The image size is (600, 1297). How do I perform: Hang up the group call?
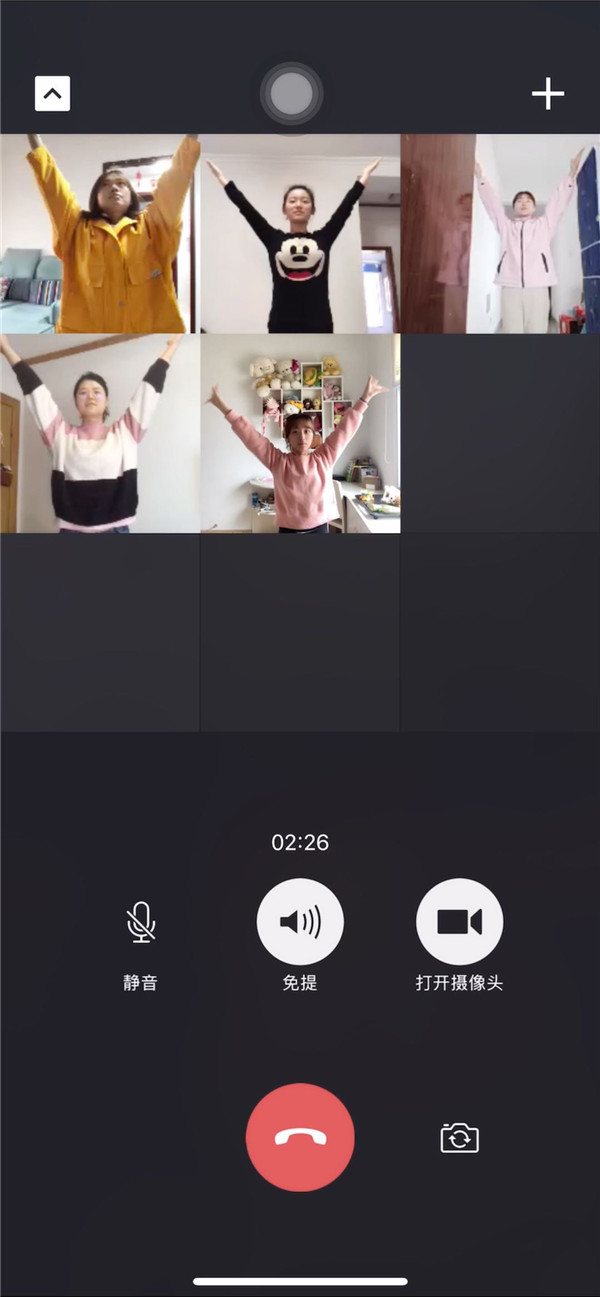coord(300,1137)
